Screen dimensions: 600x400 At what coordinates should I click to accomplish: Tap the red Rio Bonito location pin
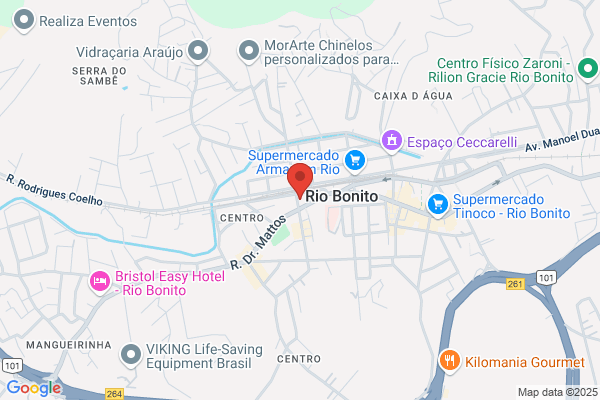coord(300,180)
